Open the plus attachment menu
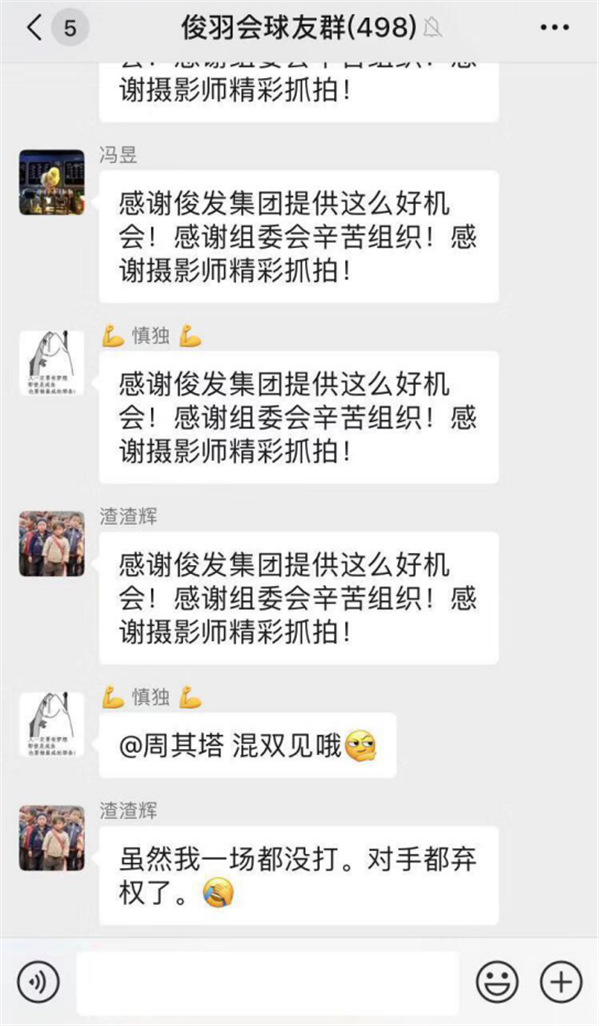 point(561,982)
